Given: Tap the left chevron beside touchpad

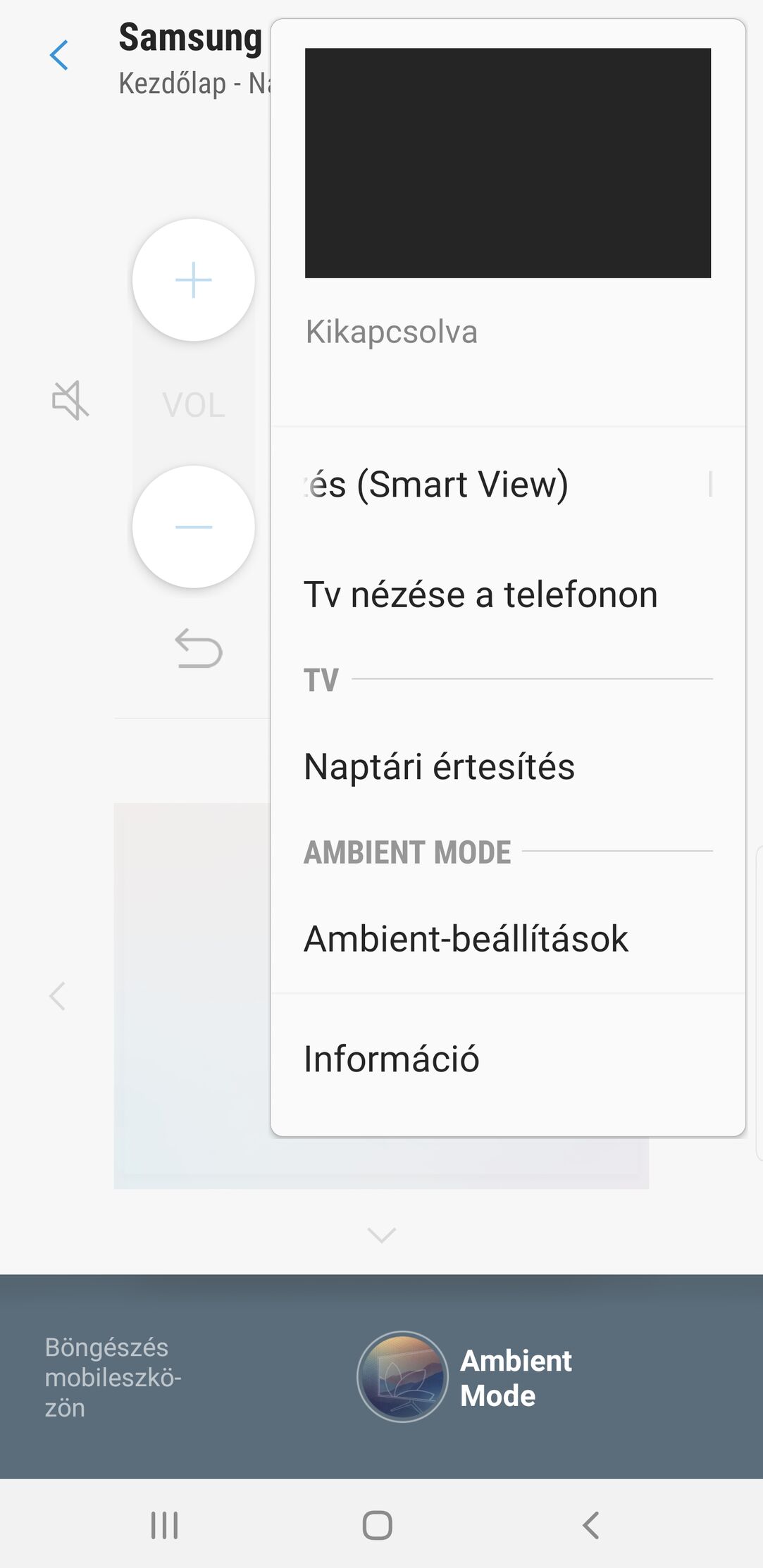Looking at the screenshot, I should tap(58, 995).
